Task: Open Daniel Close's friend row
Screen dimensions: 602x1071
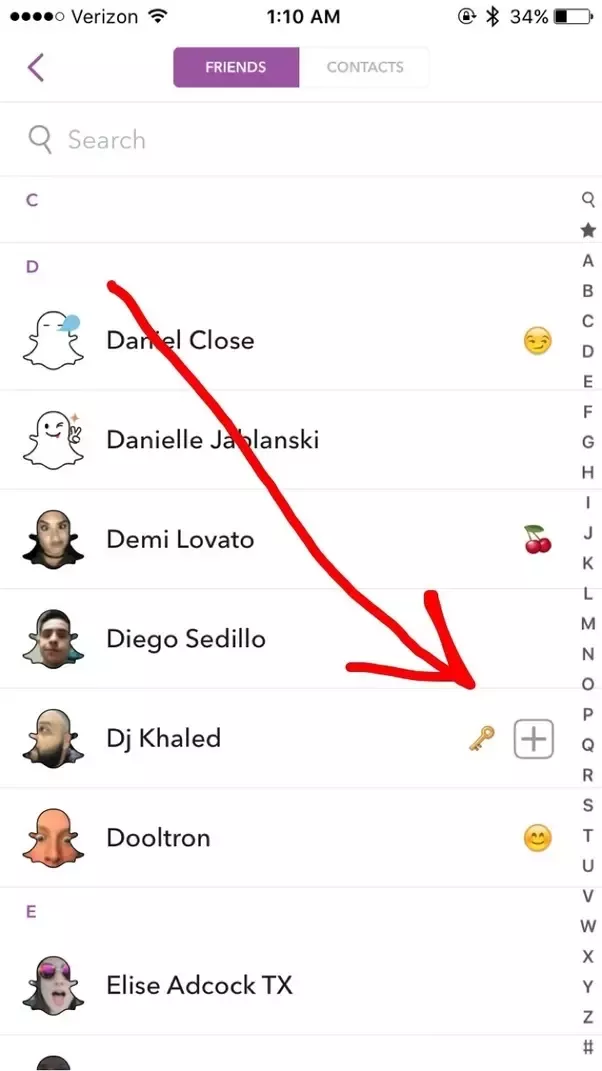Action: (x=180, y=340)
